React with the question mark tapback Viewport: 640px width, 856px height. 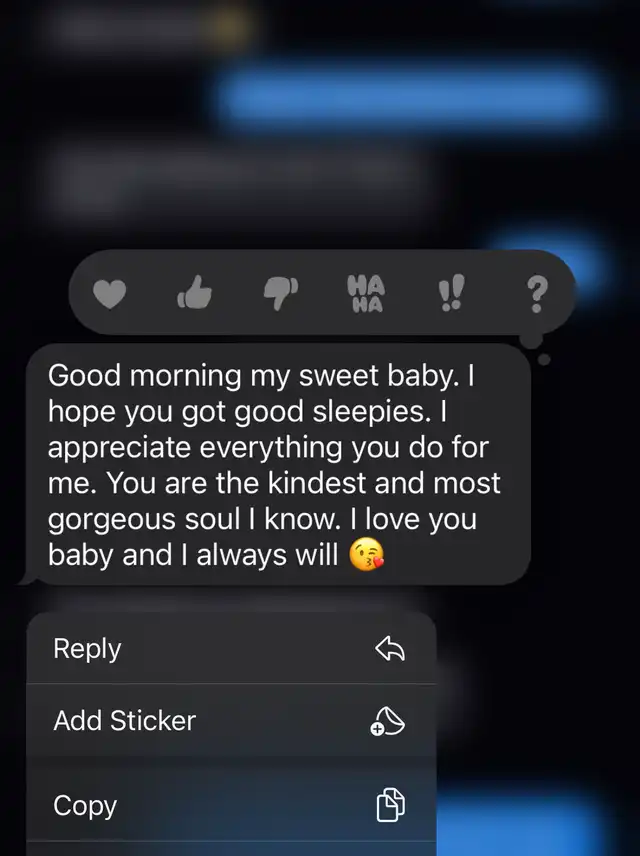point(537,294)
